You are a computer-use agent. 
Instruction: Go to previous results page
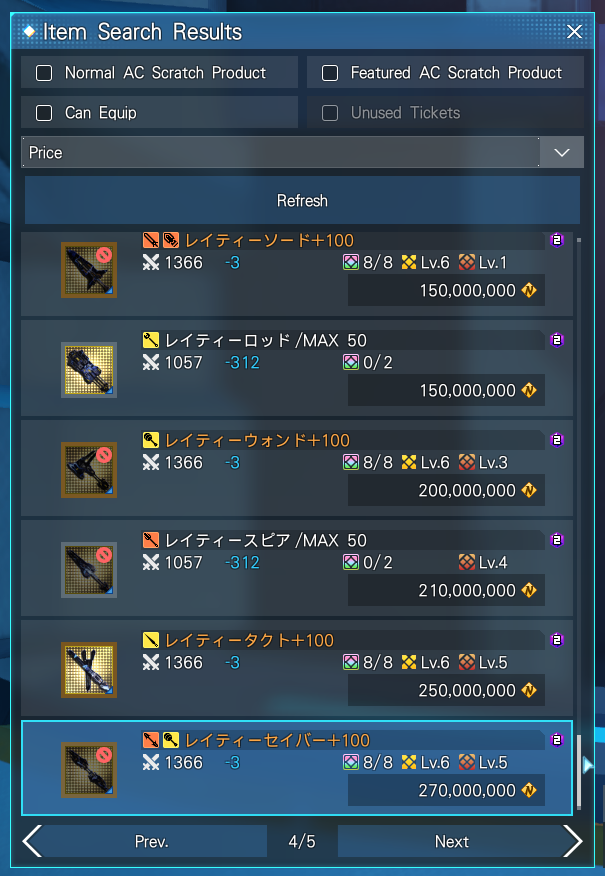[x=150, y=842]
